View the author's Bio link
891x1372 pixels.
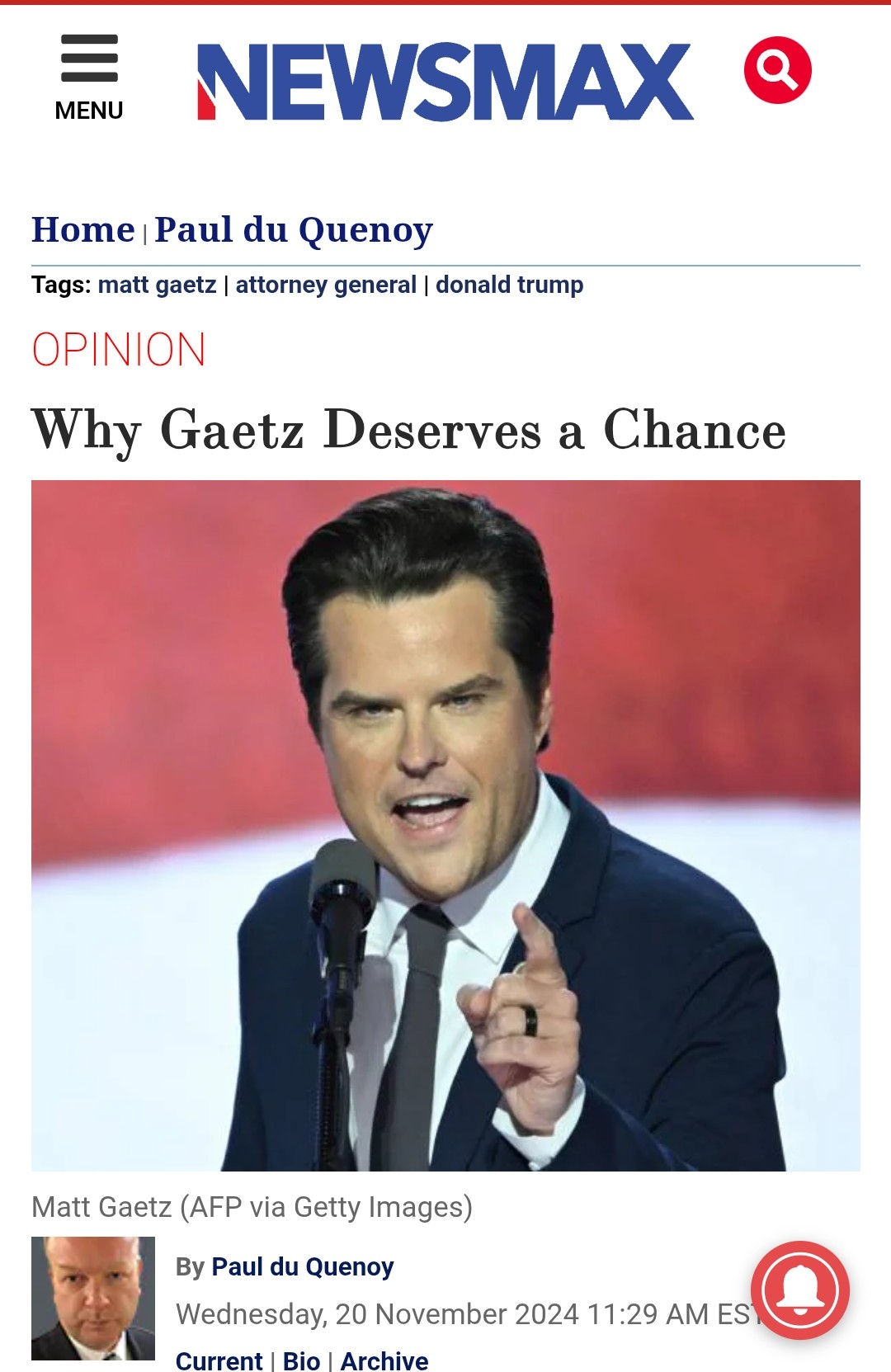click(x=301, y=1360)
